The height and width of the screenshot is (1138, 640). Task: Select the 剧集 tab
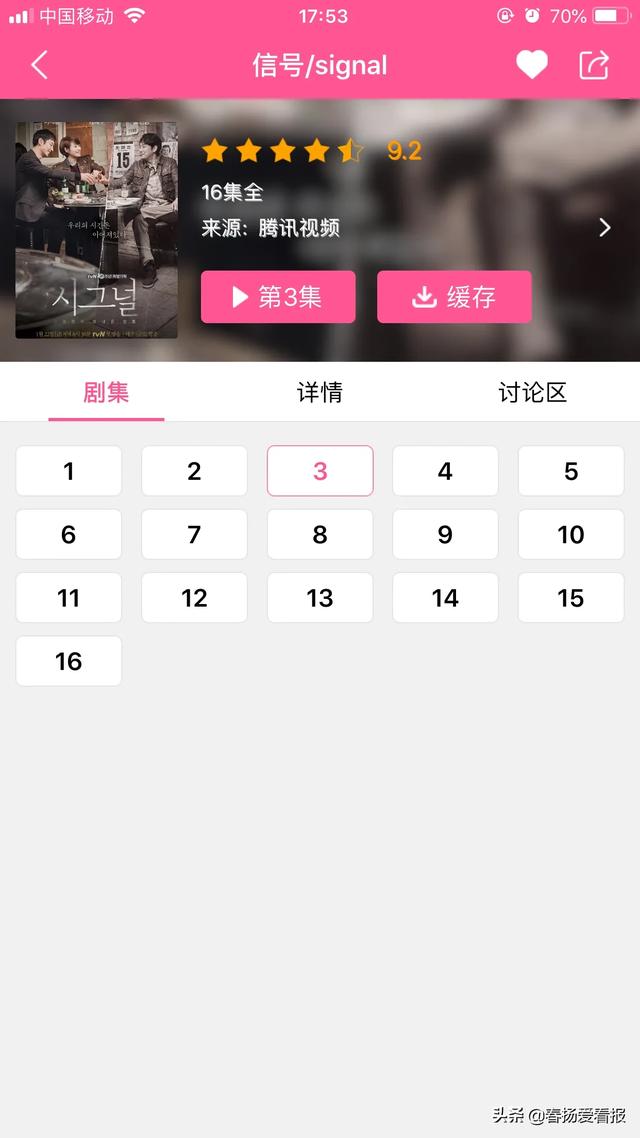coord(106,393)
